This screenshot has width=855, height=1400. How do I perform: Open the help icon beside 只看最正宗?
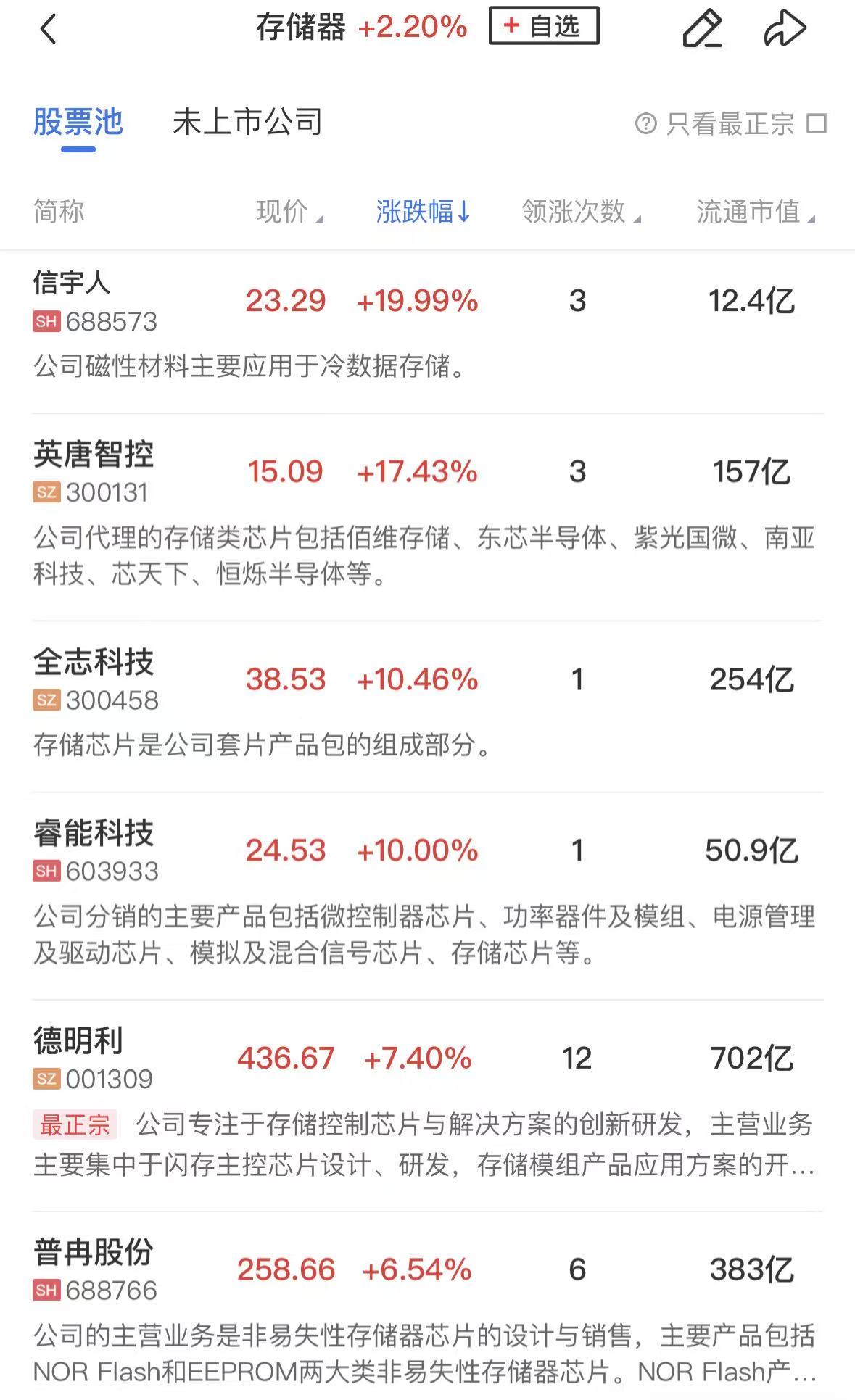click(x=645, y=124)
